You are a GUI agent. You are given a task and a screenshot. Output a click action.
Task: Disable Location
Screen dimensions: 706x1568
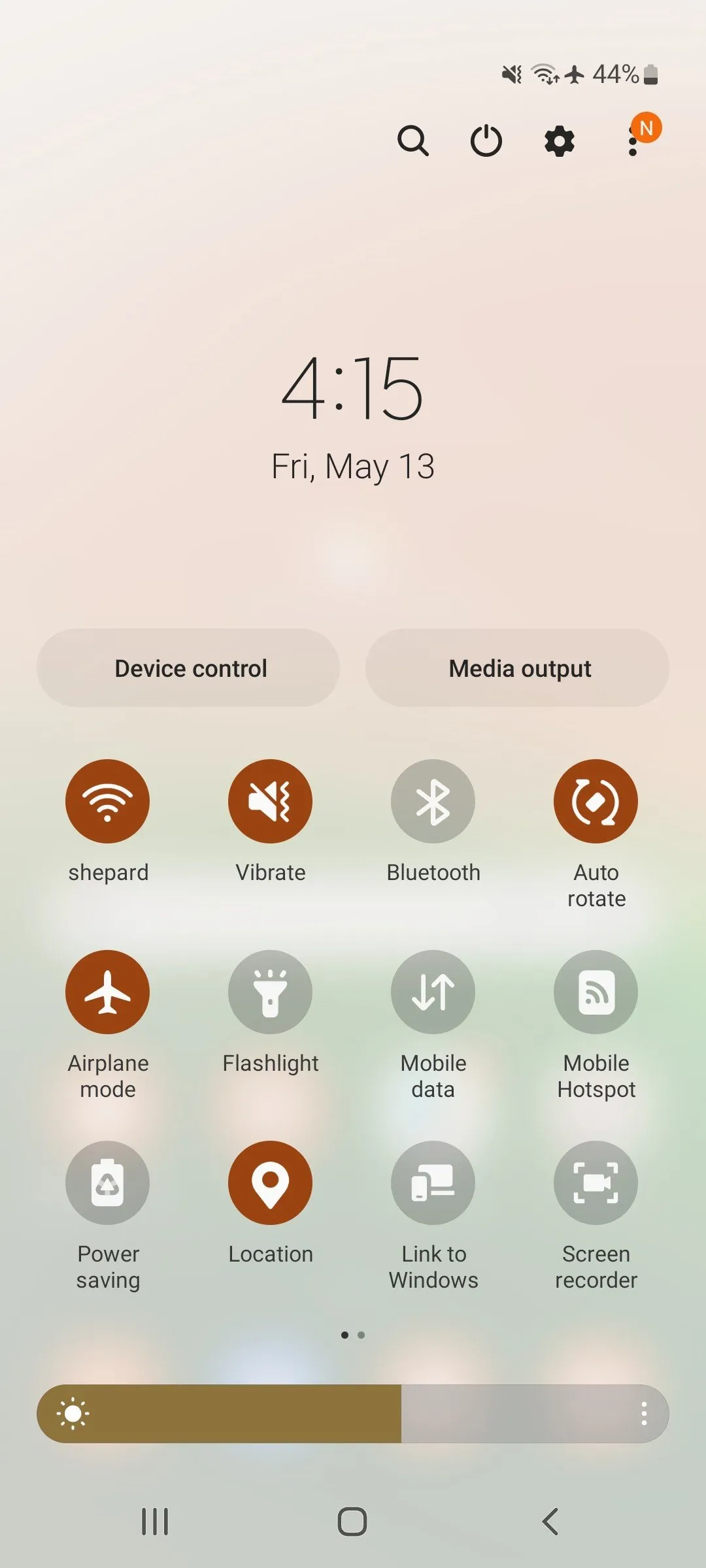pyautogui.click(x=270, y=1183)
